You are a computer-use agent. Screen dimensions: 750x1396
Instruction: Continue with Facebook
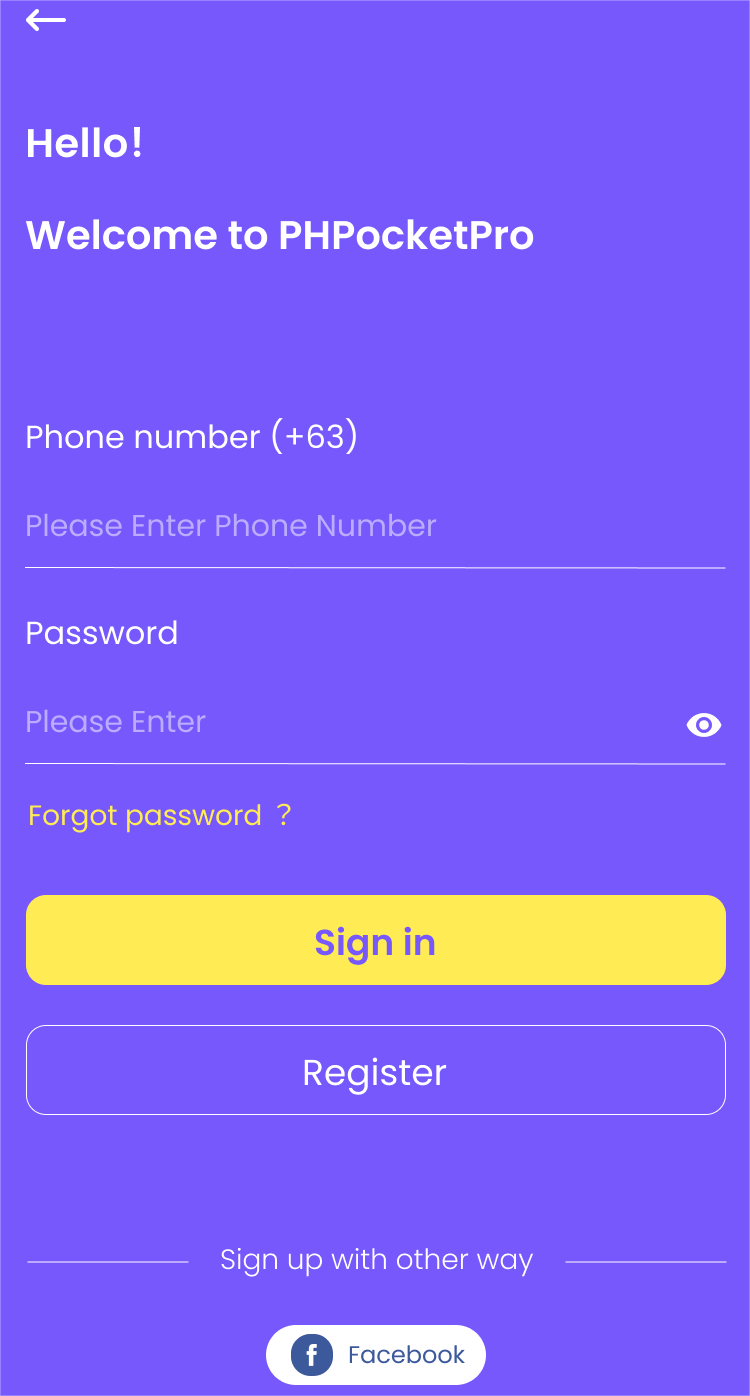coord(376,1355)
